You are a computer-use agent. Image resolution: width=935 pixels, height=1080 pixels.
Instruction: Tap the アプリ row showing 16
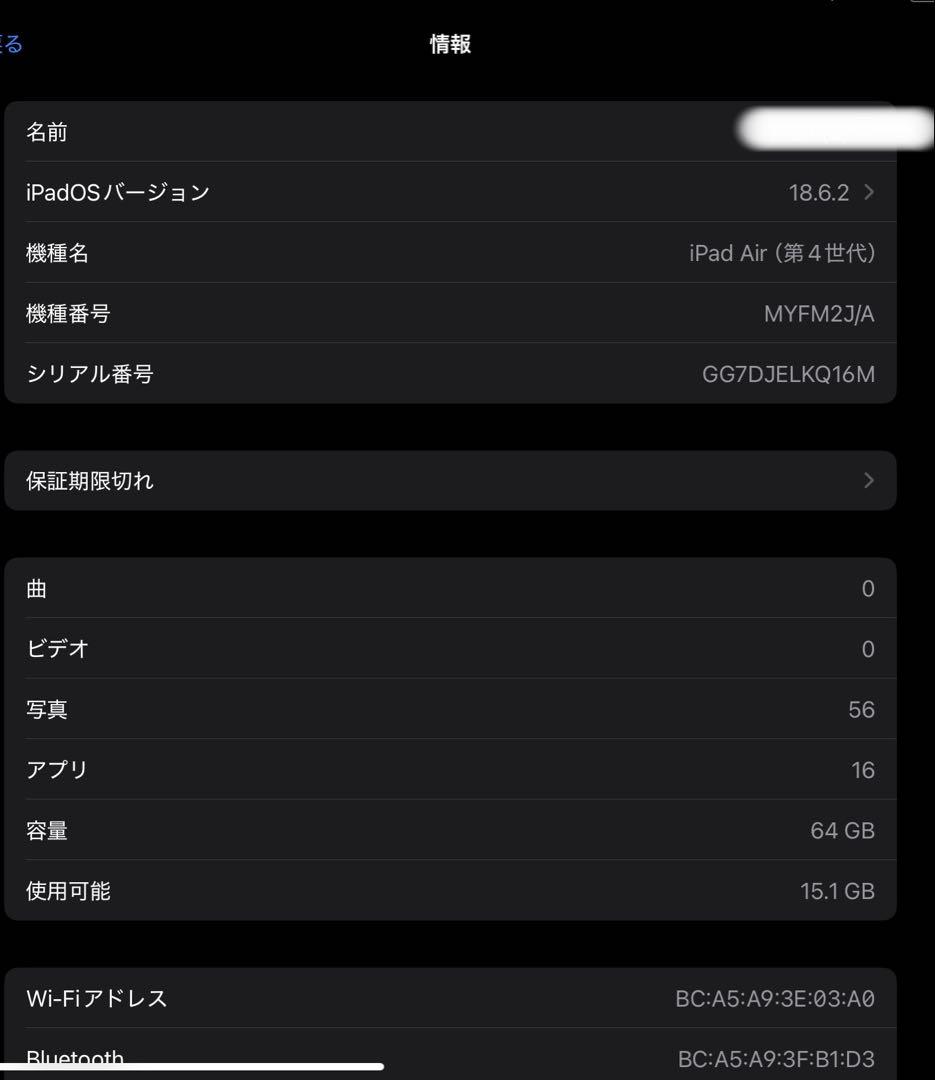[450, 769]
